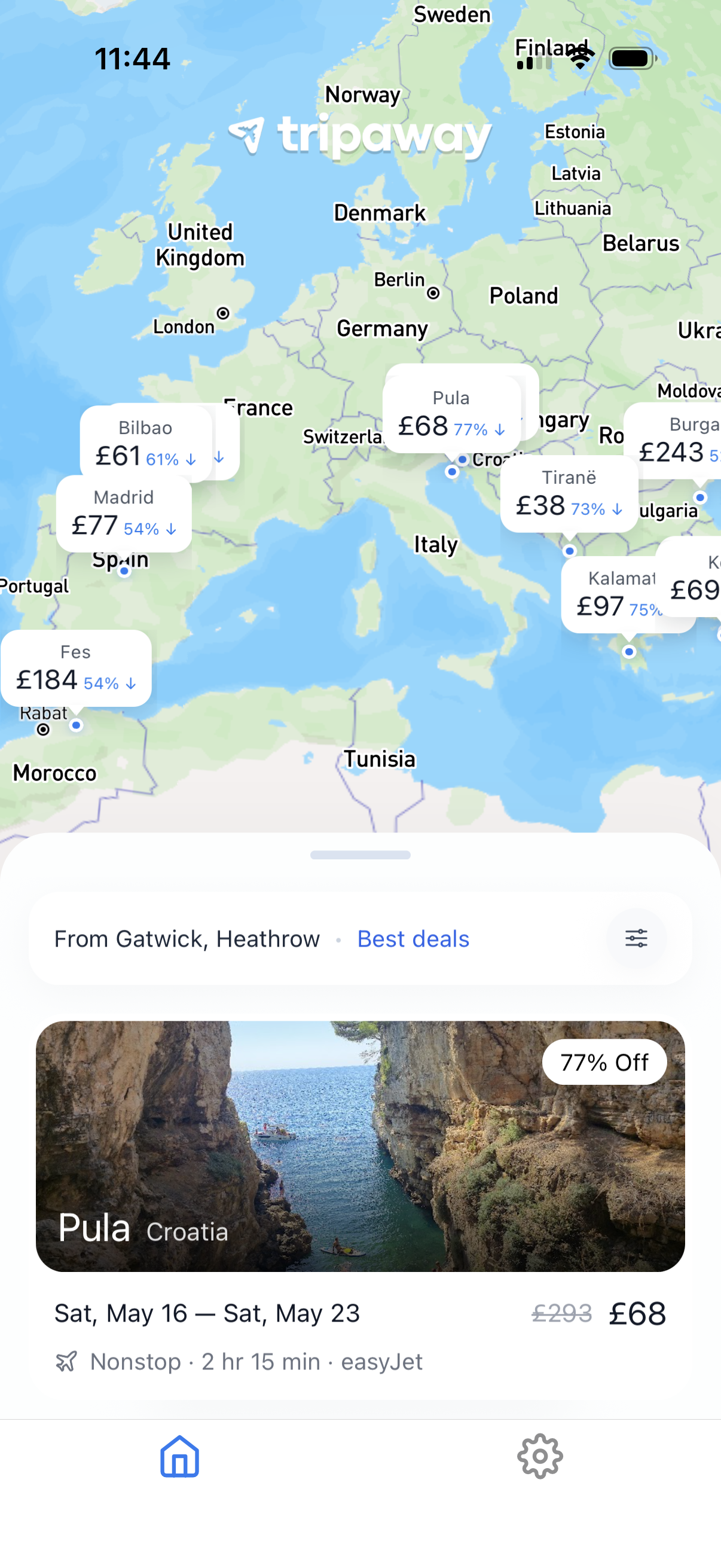Click the airplane icon next to Nonstop
This screenshot has width=721, height=1568.
pos(67,1361)
